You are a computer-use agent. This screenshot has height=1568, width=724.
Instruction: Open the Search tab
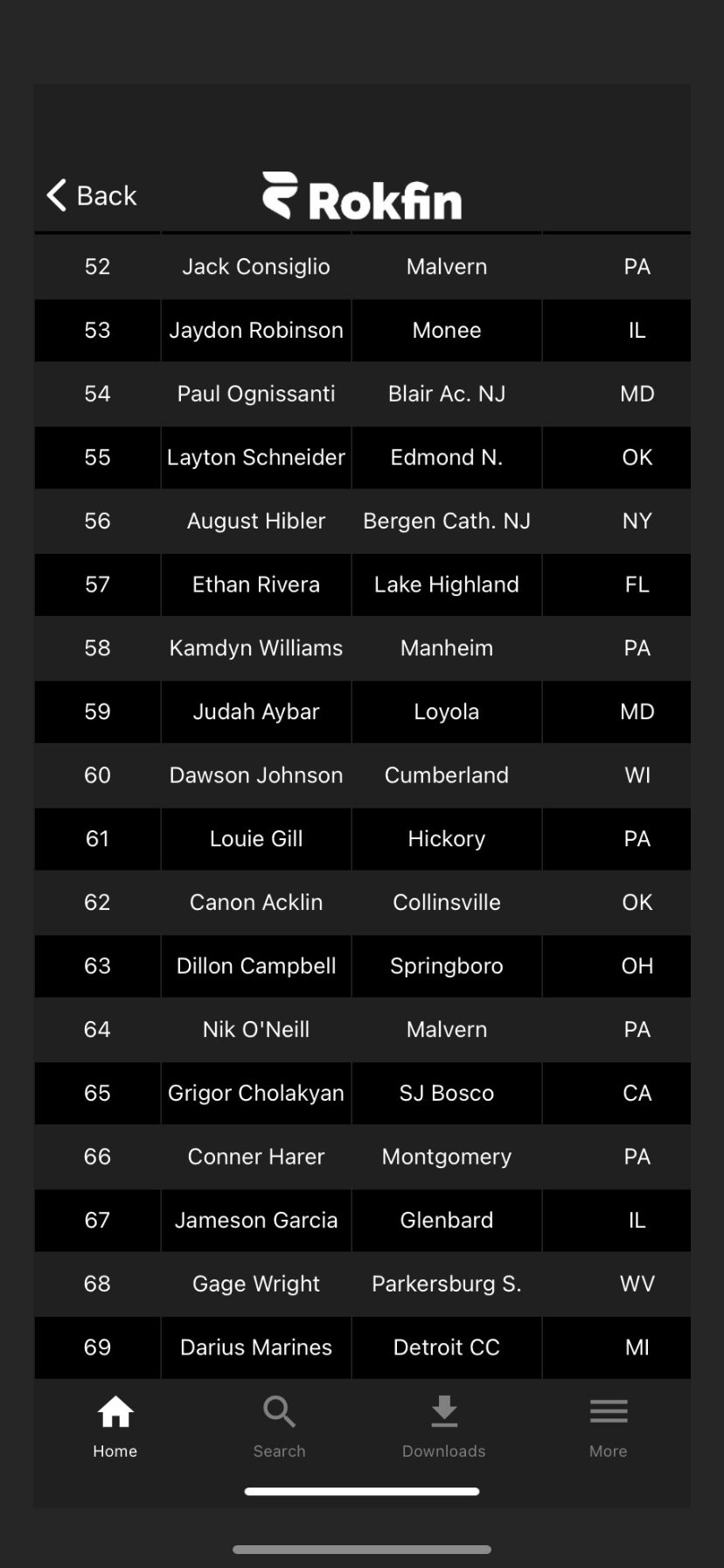pos(279,1426)
